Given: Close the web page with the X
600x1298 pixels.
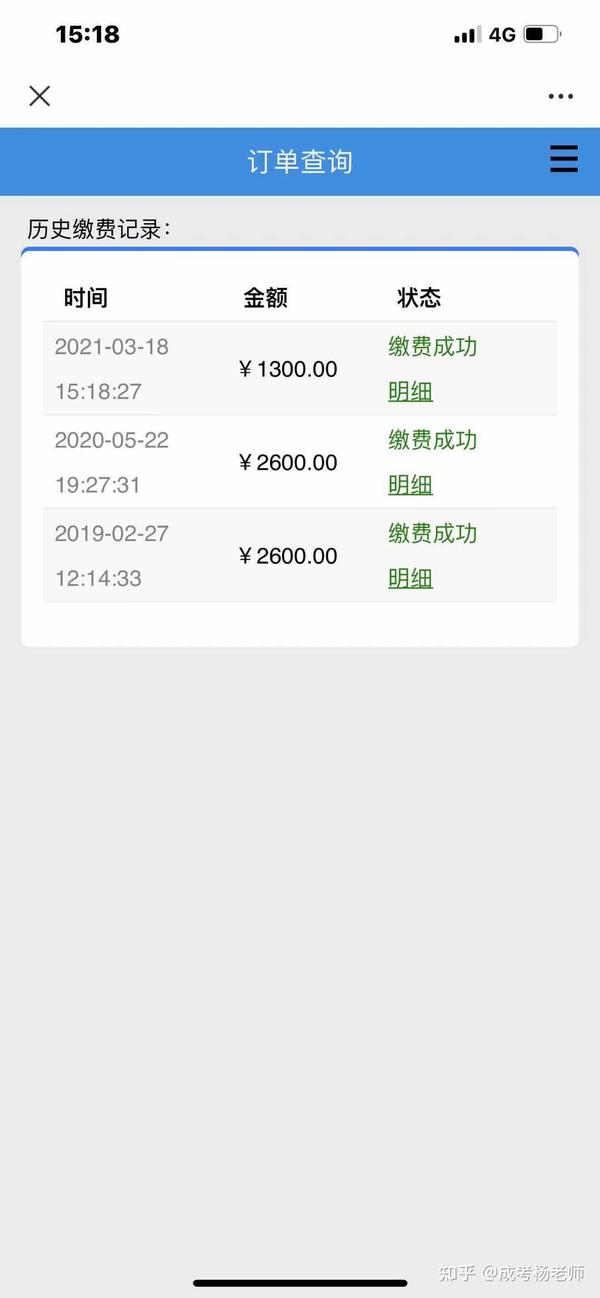Looking at the screenshot, I should click(40, 96).
